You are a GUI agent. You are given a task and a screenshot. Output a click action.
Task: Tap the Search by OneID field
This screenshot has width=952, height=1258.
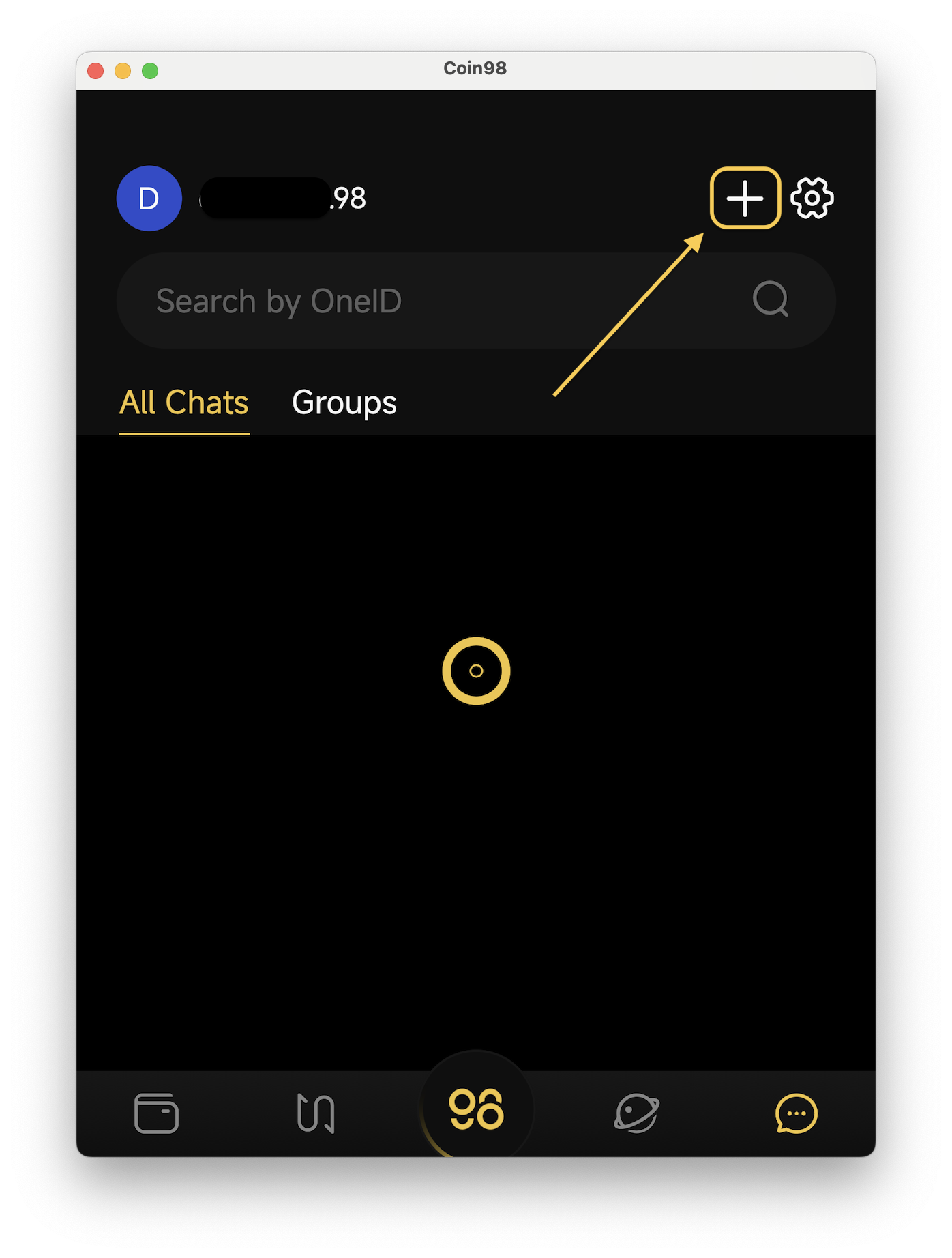(436, 300)
